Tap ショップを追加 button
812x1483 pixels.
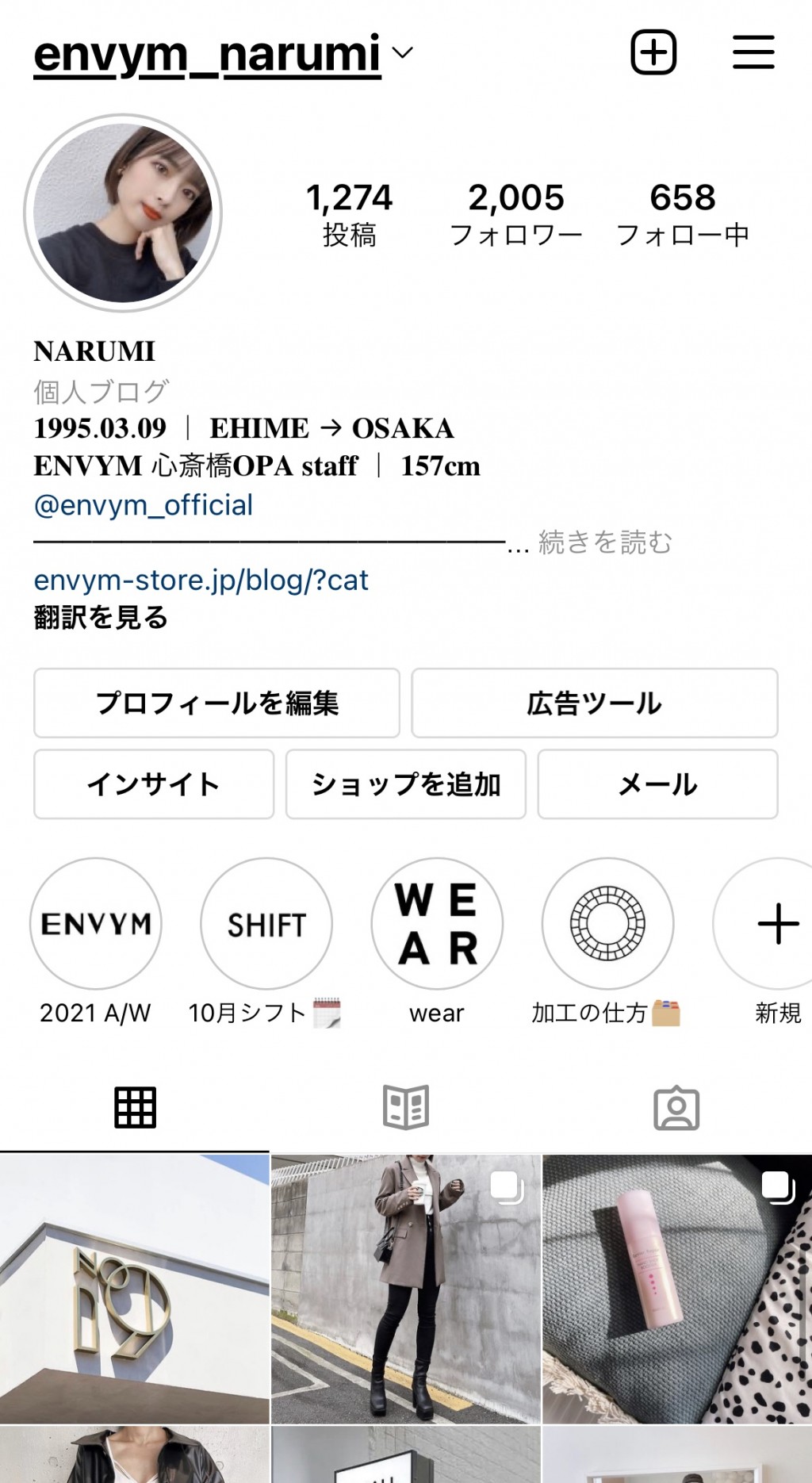pyautogui.click(x=405, y=784)
